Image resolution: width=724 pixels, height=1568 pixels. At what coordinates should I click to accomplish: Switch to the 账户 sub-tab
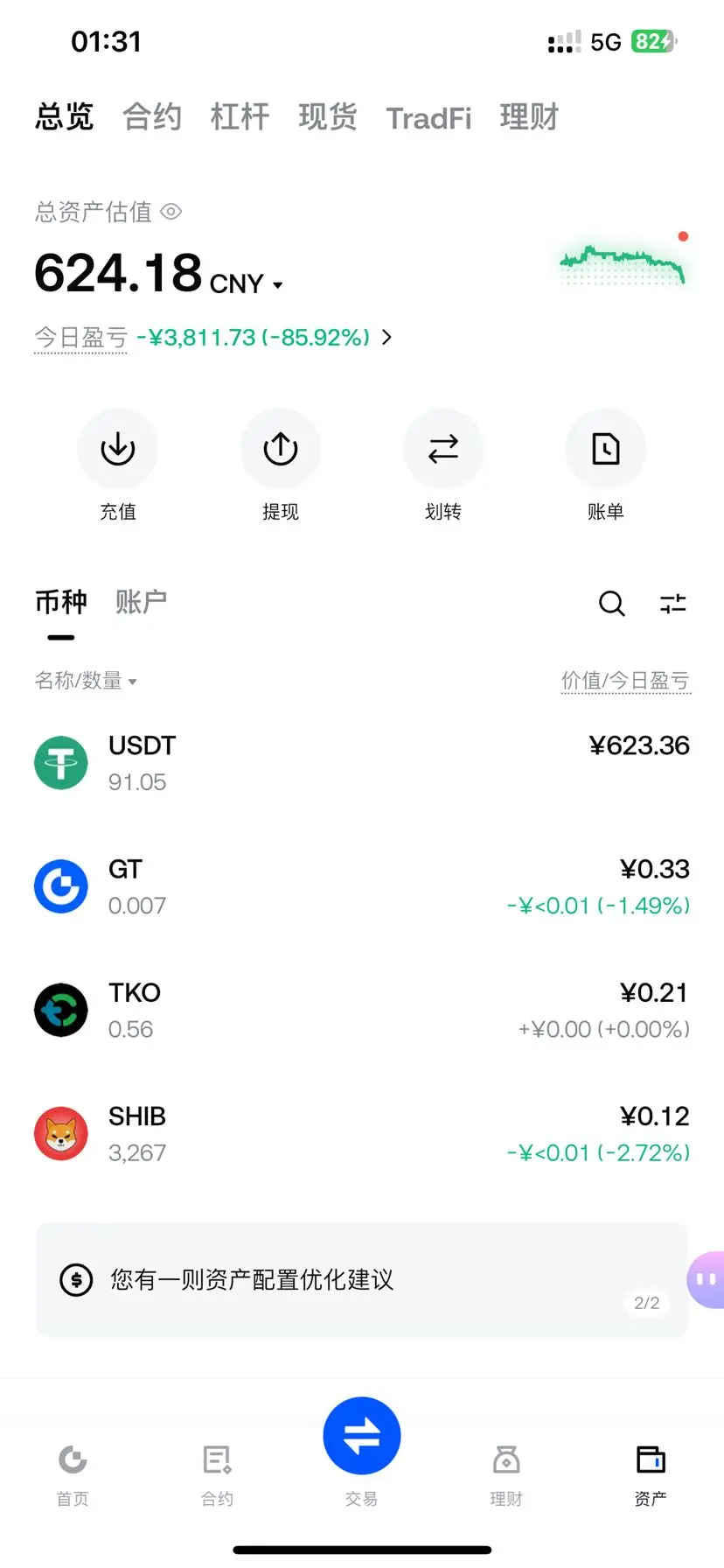click(141, 602)
